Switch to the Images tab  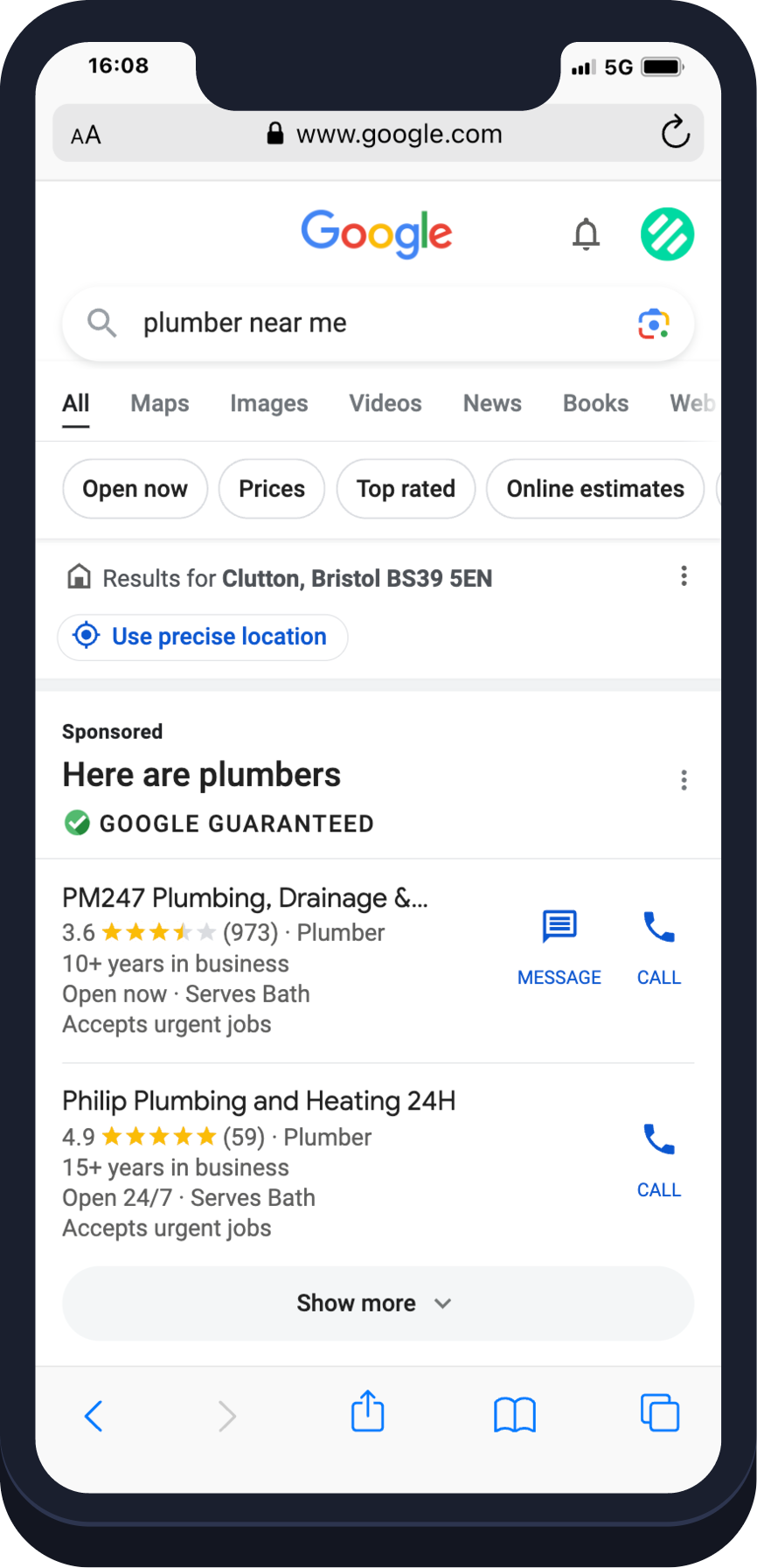point(269,403)
